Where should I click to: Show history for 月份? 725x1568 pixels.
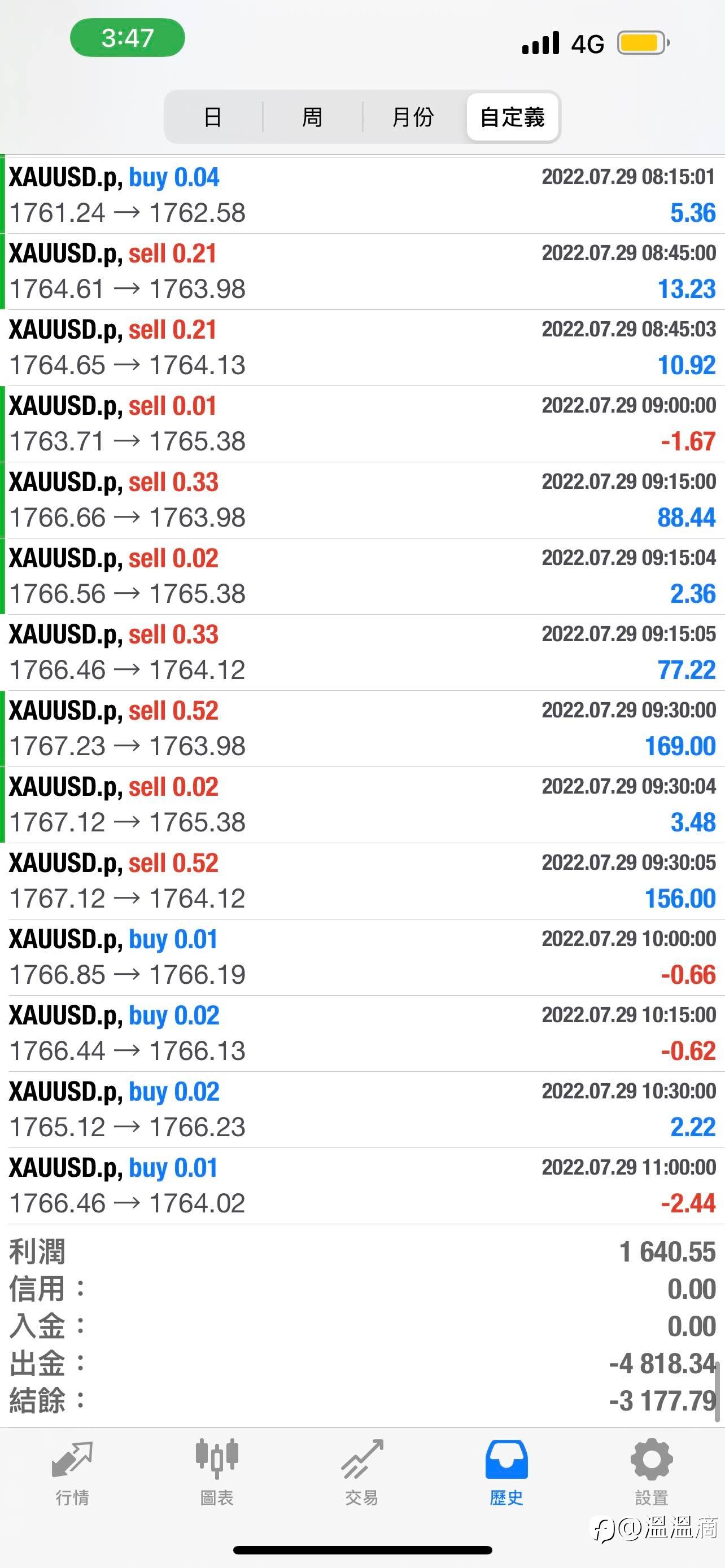(413, 117)
